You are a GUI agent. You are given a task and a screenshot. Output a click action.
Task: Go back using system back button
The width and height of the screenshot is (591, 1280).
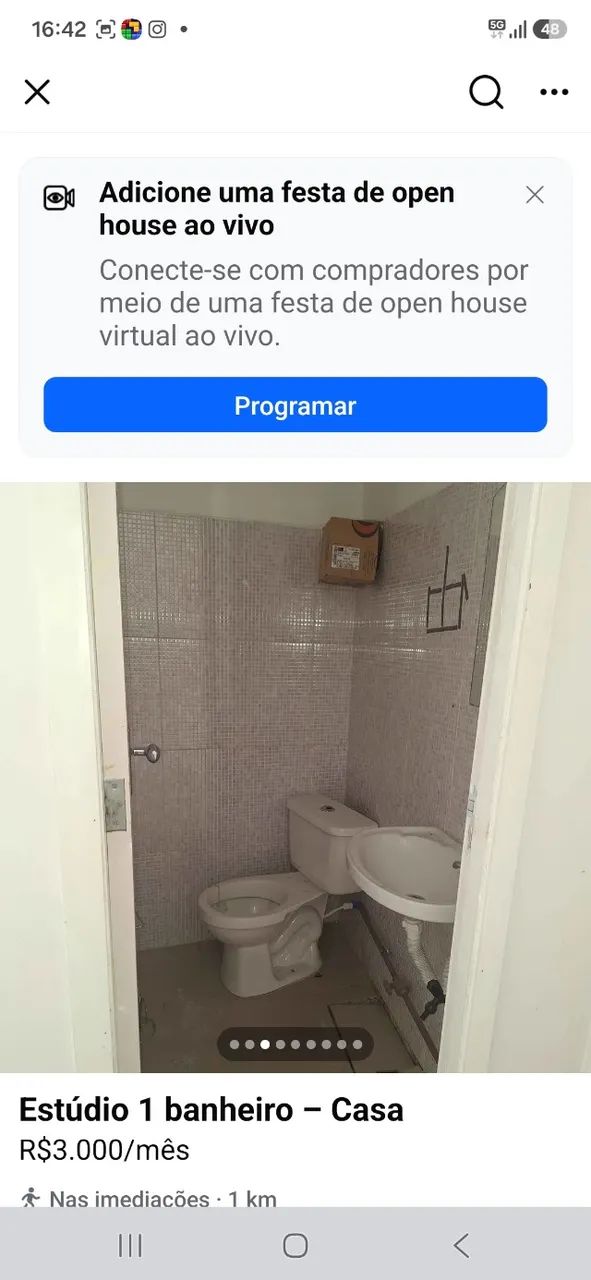pos(461,1245)
